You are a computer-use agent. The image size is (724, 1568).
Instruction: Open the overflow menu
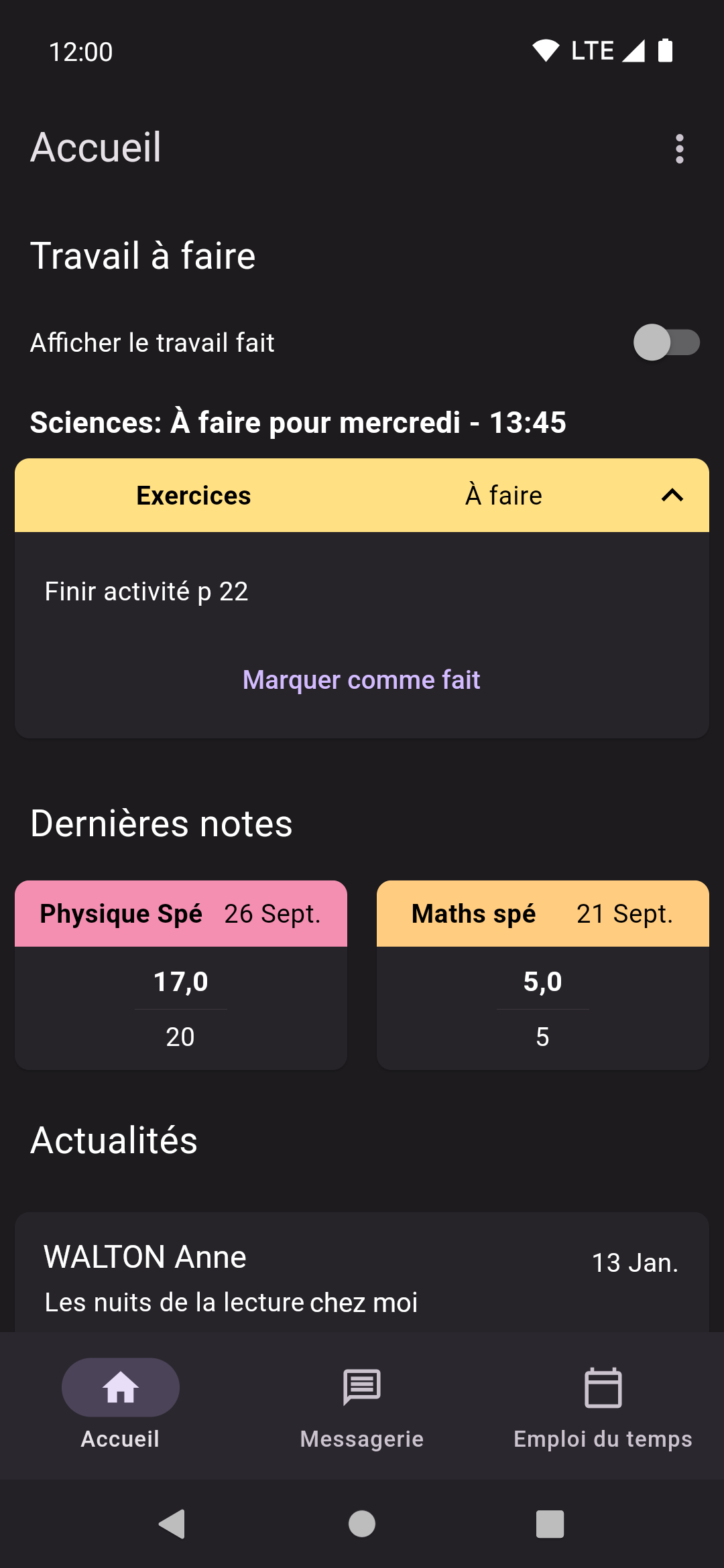tap(679, 148)
